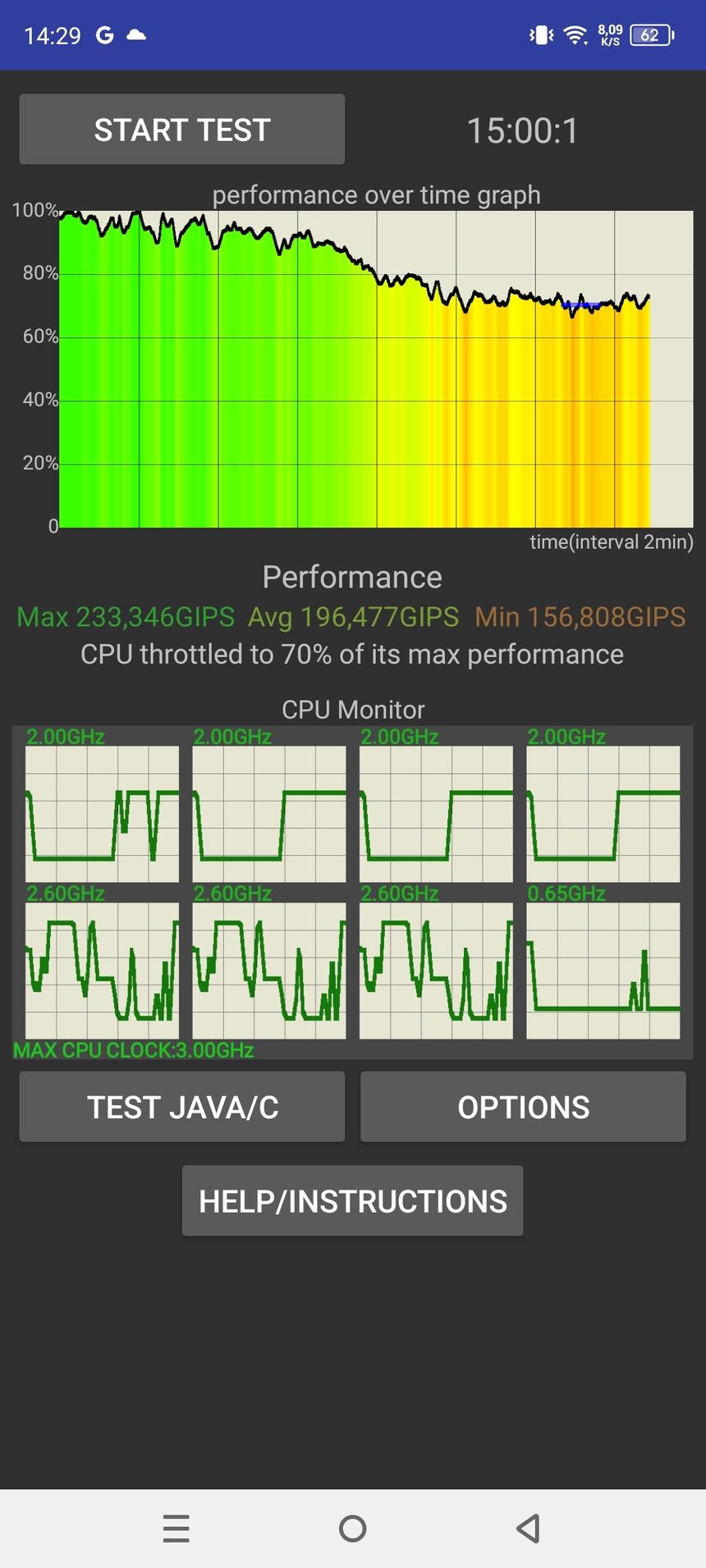
Task: Select the first 2.00GHz CPU core graph
Action: coord(100,808)
